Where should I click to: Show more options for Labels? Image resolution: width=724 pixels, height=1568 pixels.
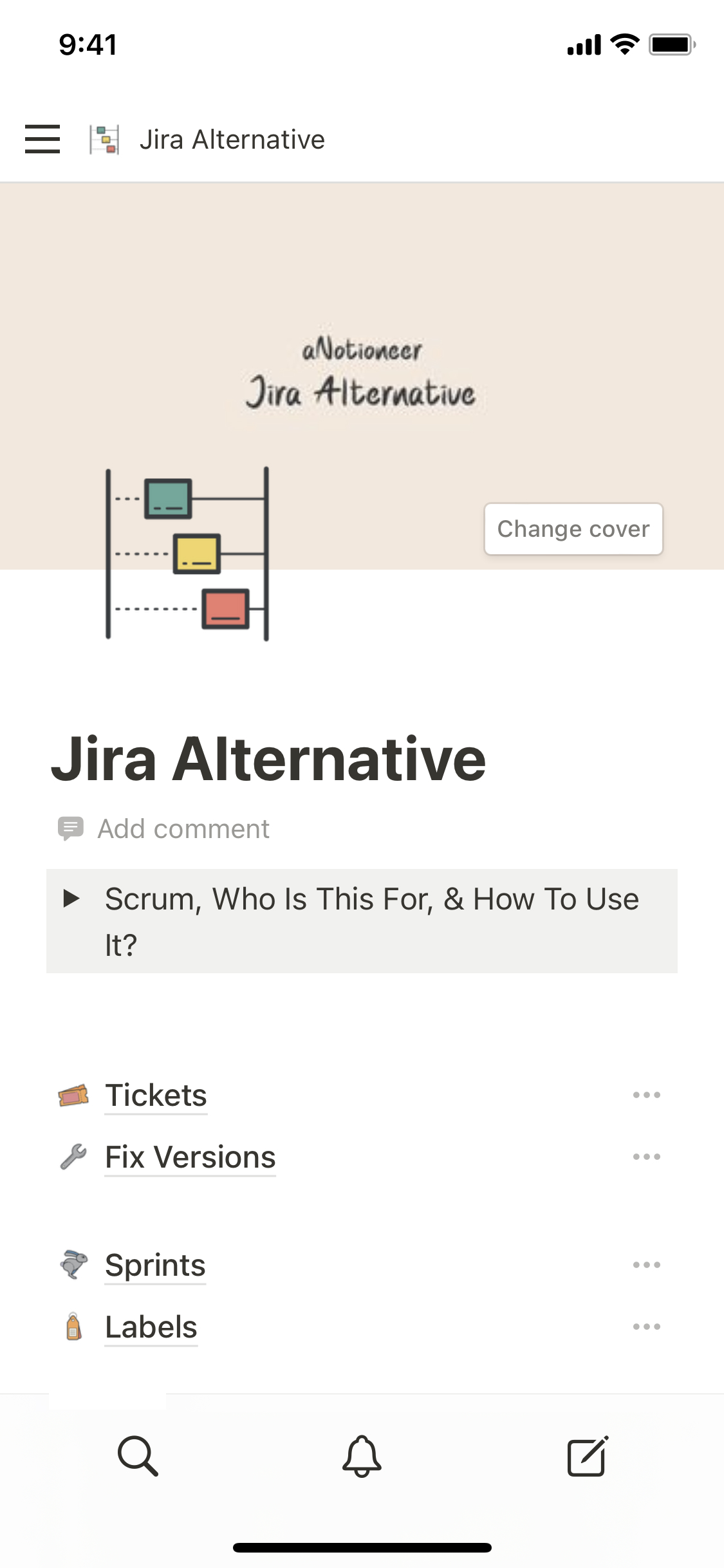click(x=646, y=1327)
